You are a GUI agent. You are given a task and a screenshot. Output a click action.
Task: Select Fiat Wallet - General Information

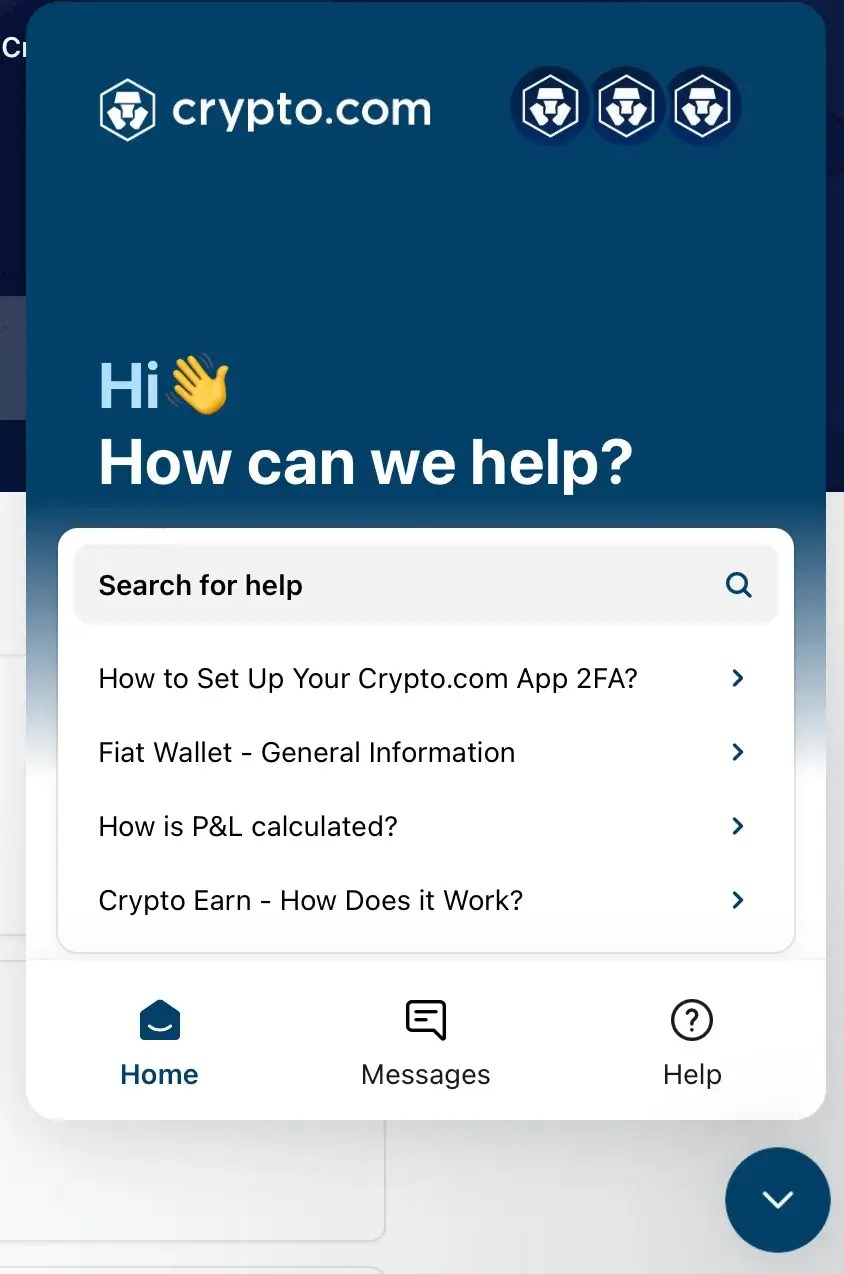coord(306,752)
